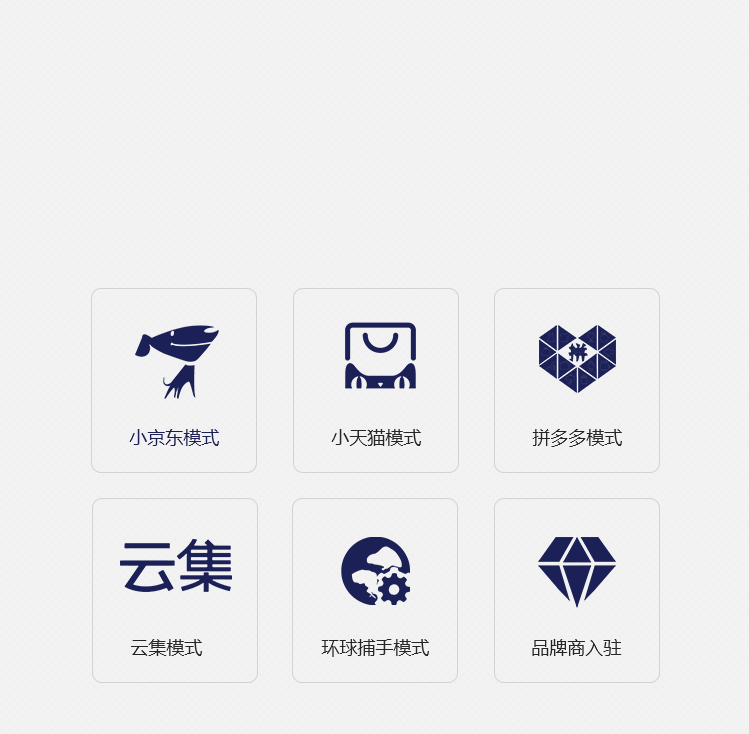This screenshot has width=749, height=734.
Task: View the 环球捕手模式 card
Action: pyautogui.click(x=375, y=590)
